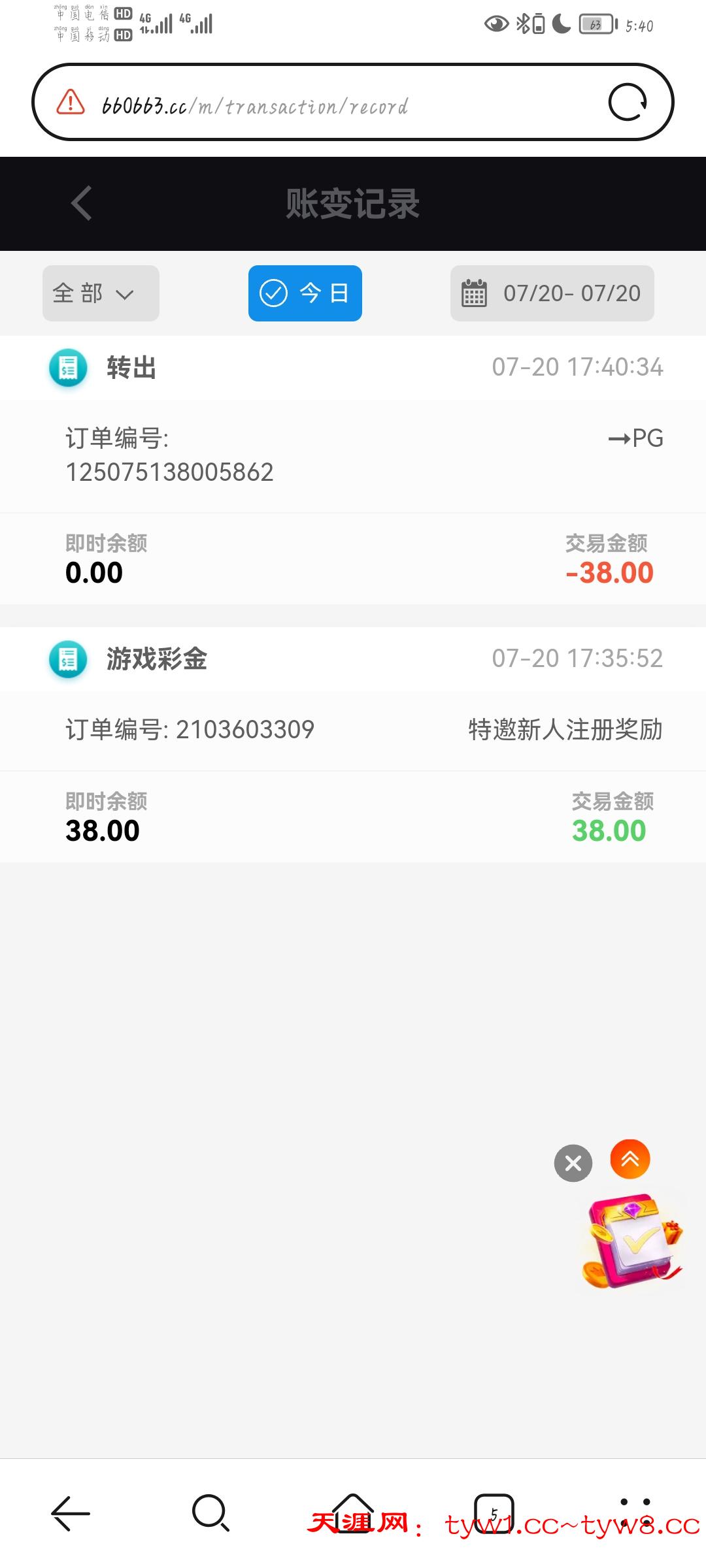Select the 今日 filter button

tap(305, 293)
